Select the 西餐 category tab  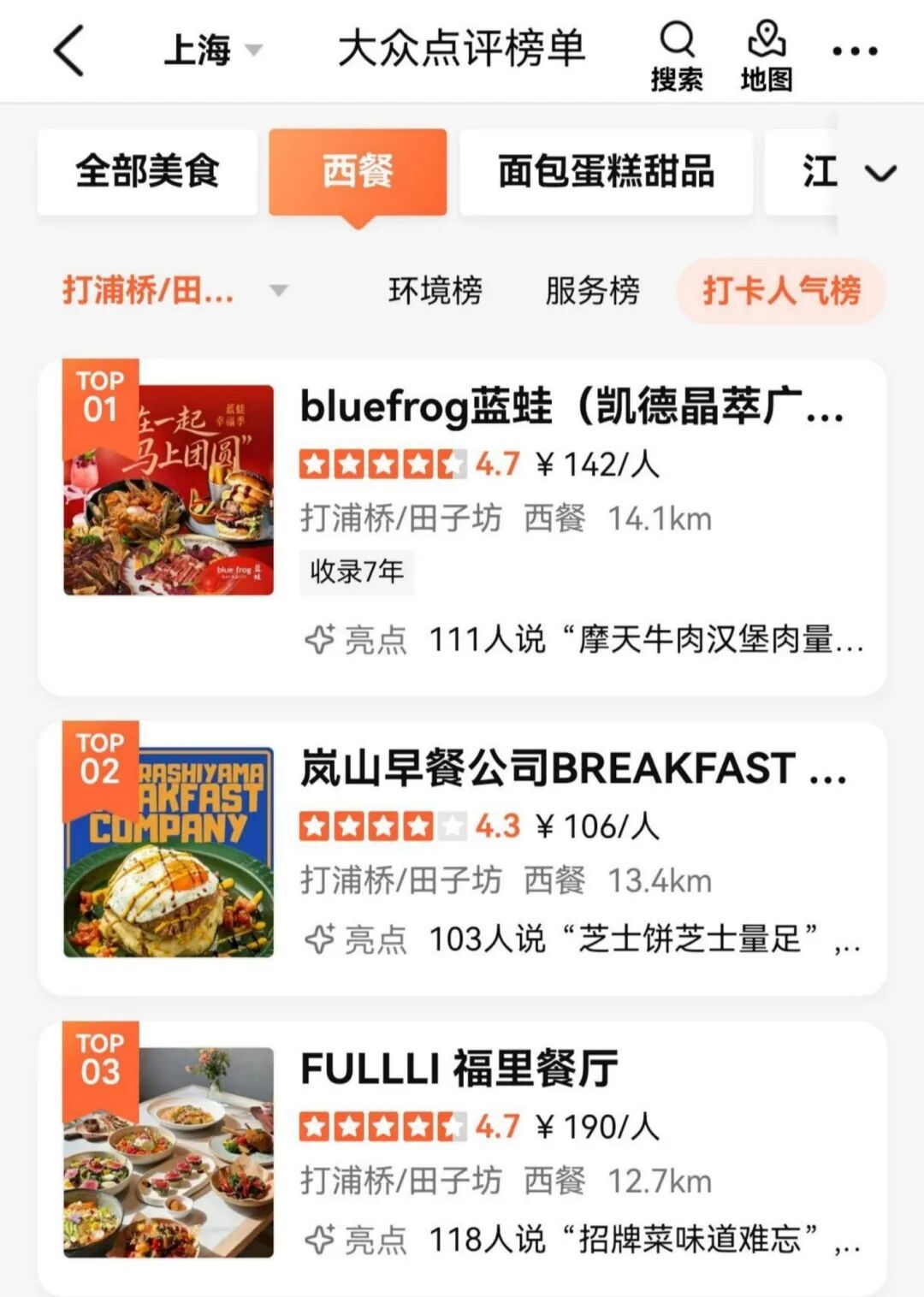pos(358,171)
